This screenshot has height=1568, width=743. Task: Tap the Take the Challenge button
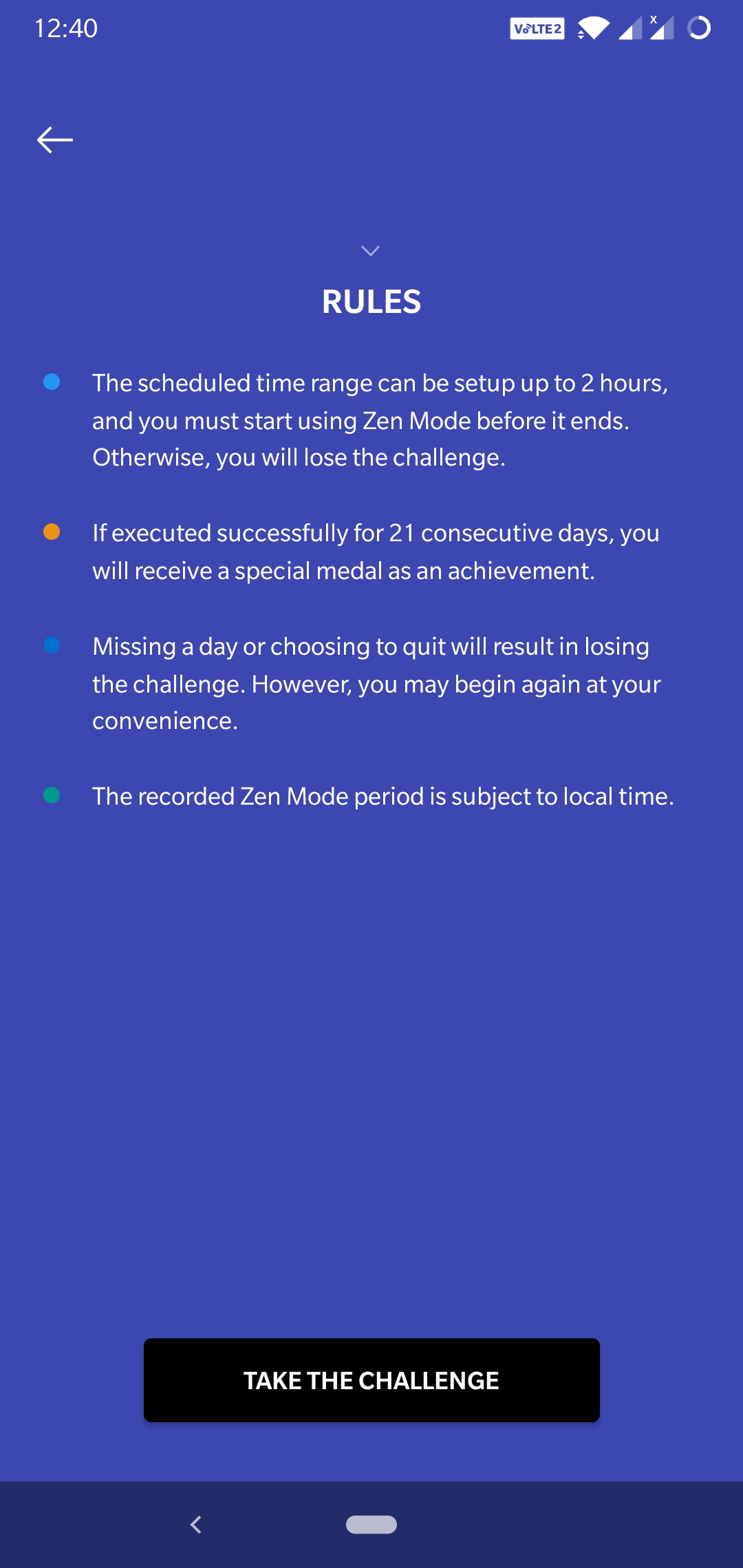pos(371,1380)
